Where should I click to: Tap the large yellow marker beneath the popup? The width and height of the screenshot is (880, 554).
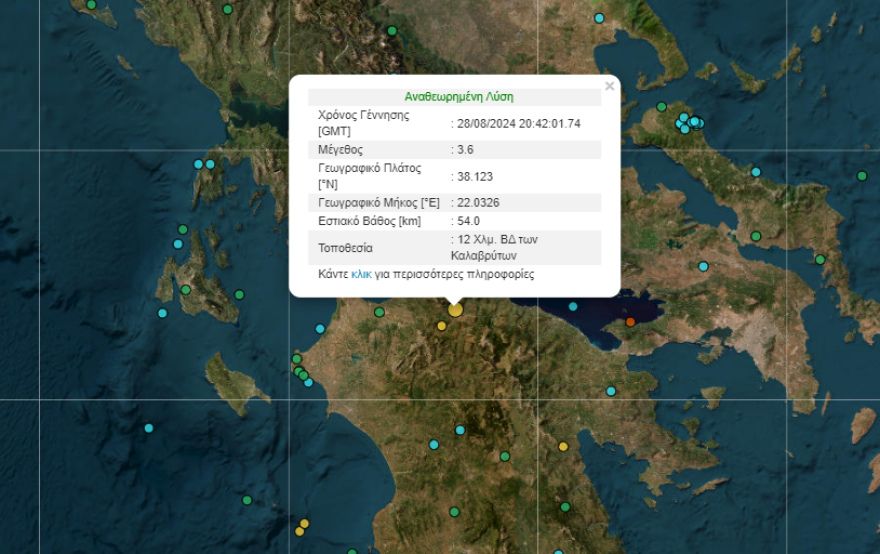[x=456, y=310]
